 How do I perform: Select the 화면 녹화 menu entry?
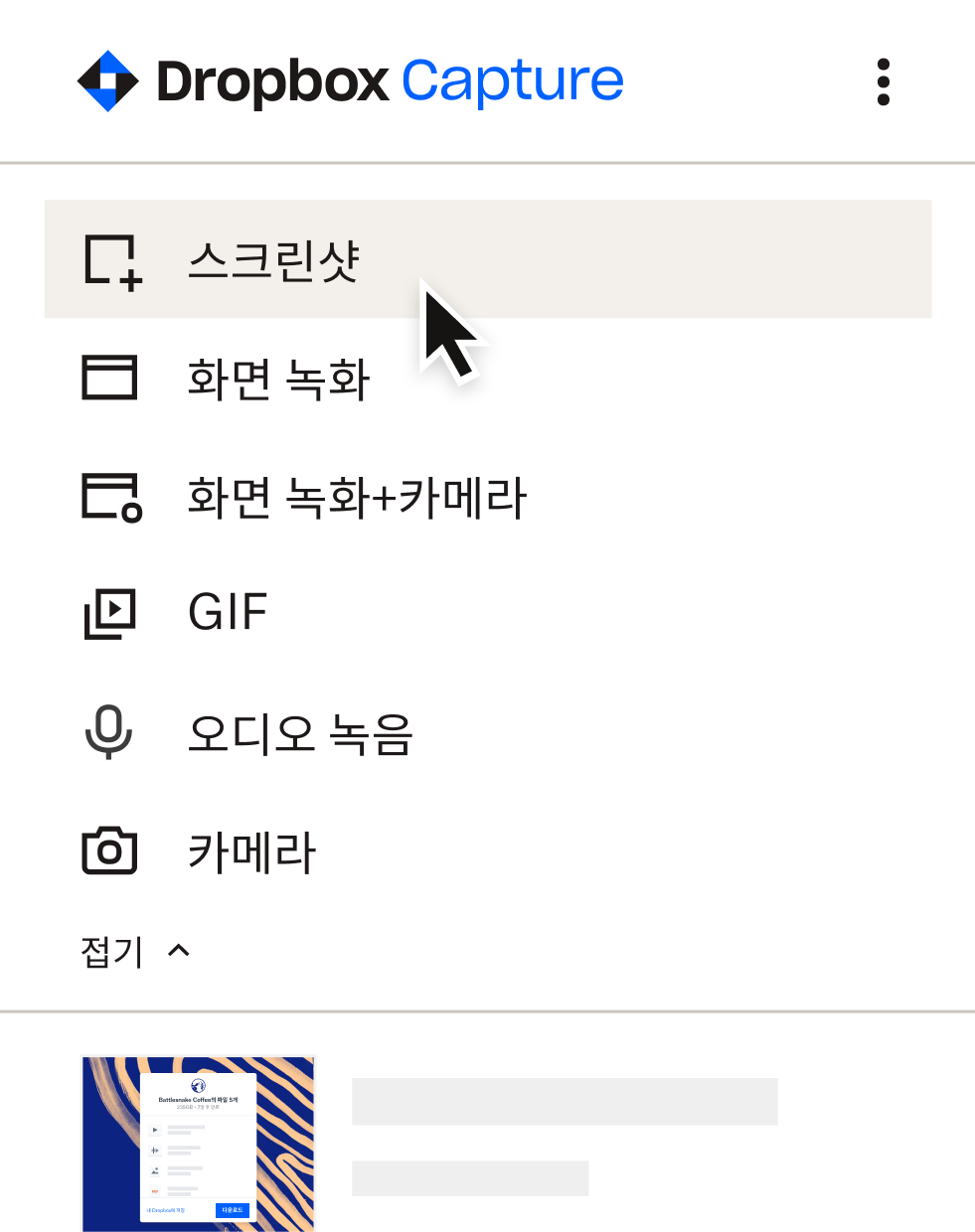(x=278, y=378)
